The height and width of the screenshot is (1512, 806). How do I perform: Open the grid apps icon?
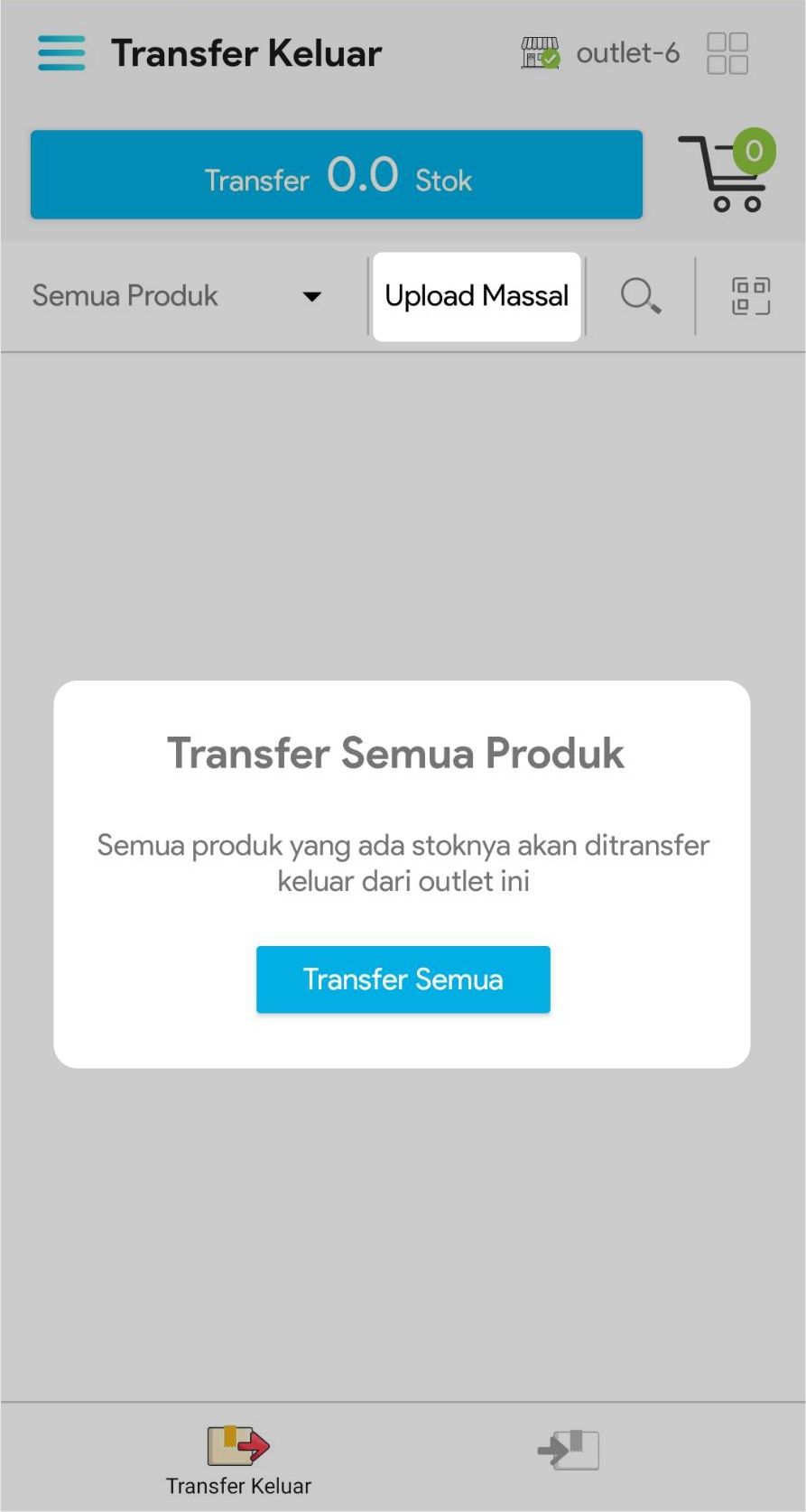click(727, 53)
